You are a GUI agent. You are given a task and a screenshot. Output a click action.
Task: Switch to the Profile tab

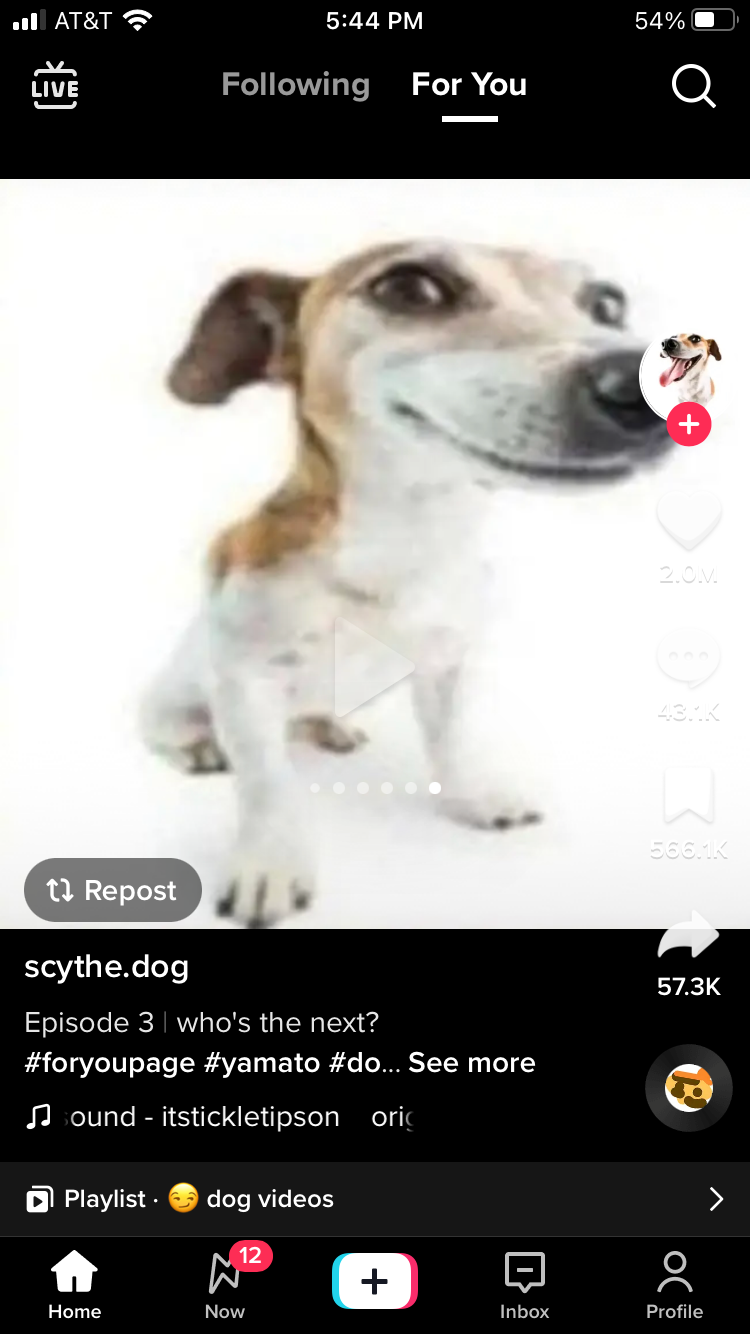(x=674, y=1285)
